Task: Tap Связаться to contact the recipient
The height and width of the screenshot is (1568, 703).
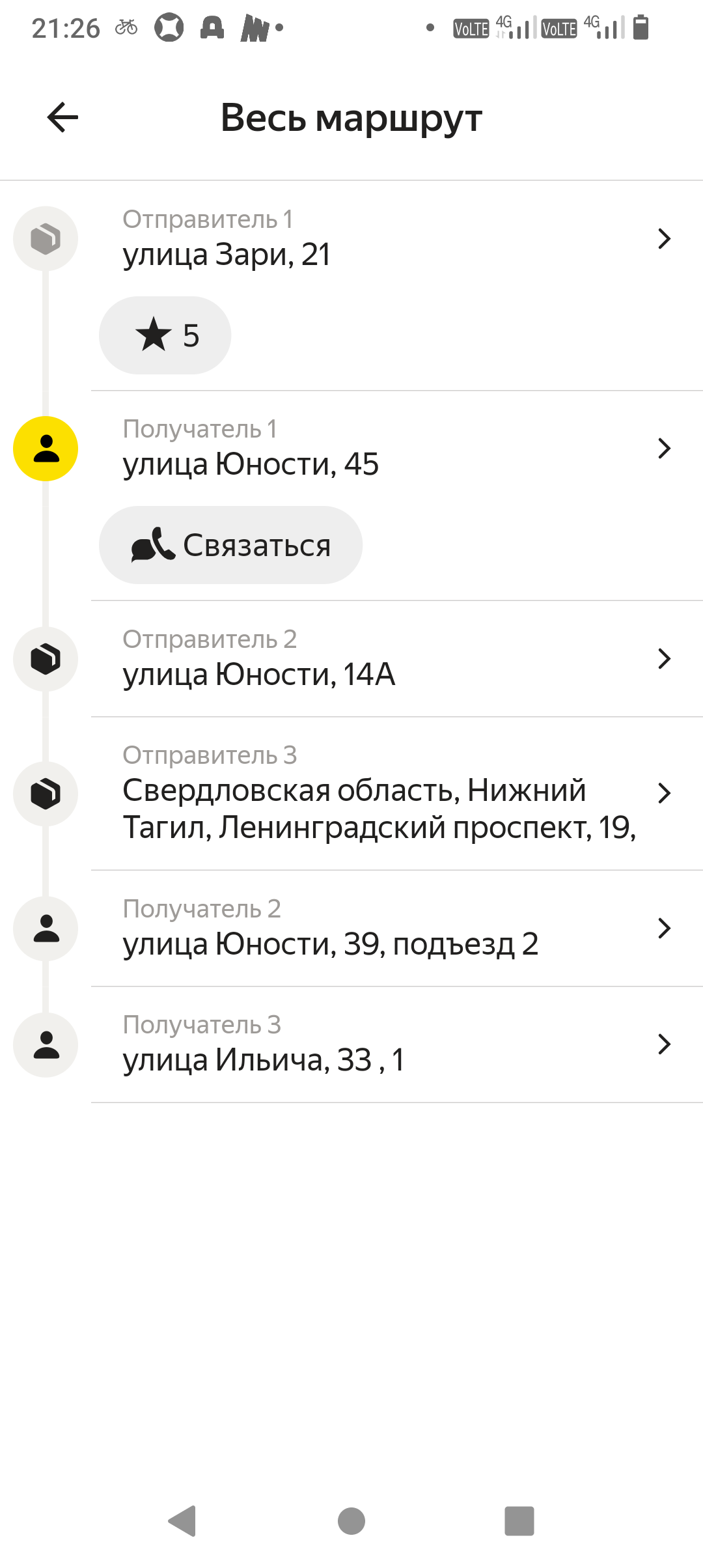Action: 230,545
